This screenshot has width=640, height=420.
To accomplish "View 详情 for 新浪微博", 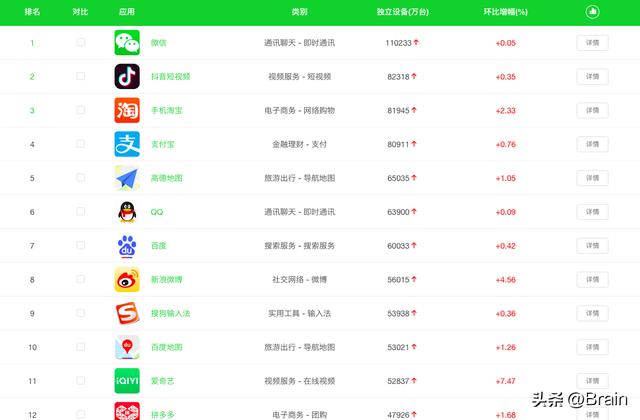I will tap(592, 280).
